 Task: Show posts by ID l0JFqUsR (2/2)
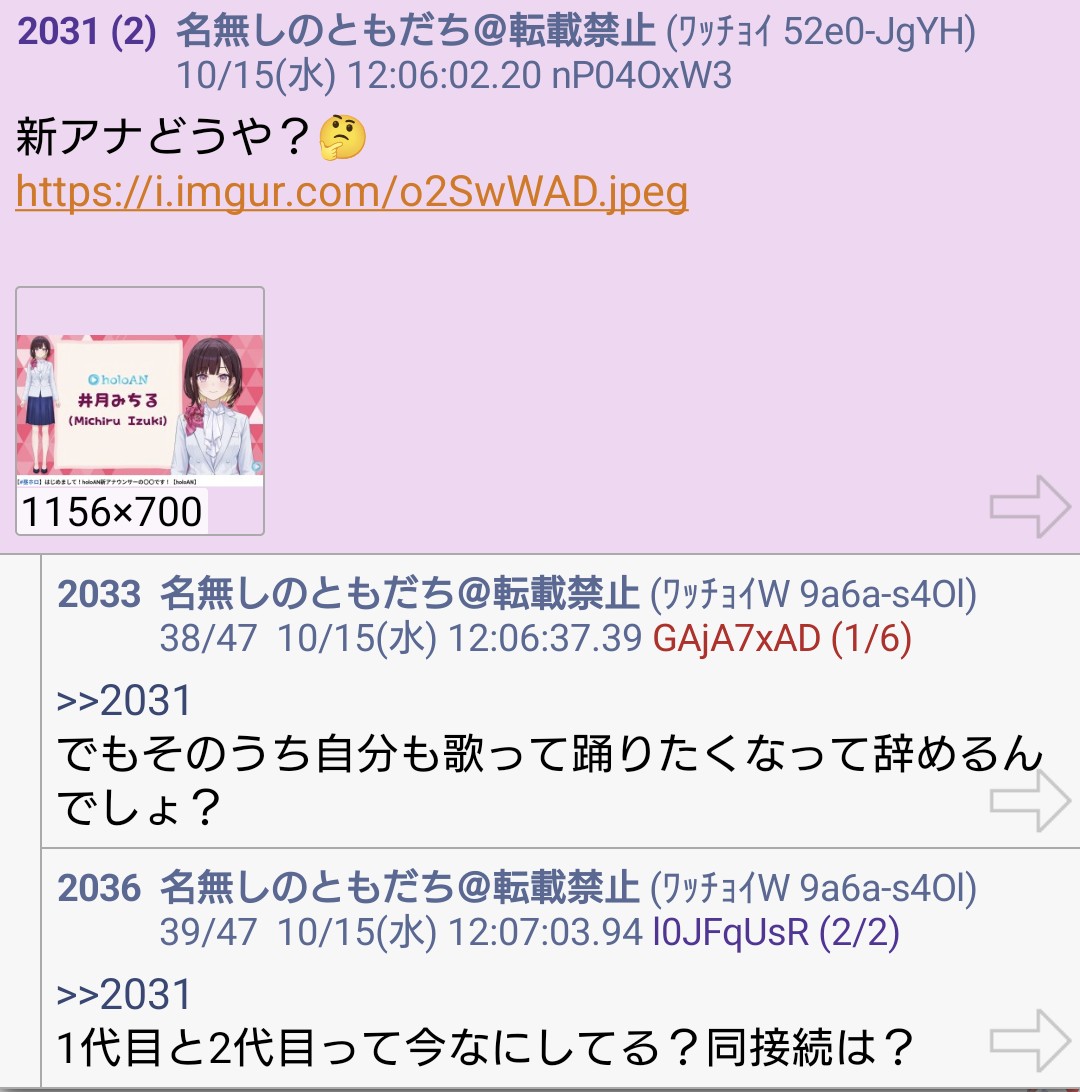click(x=776, y=932)
